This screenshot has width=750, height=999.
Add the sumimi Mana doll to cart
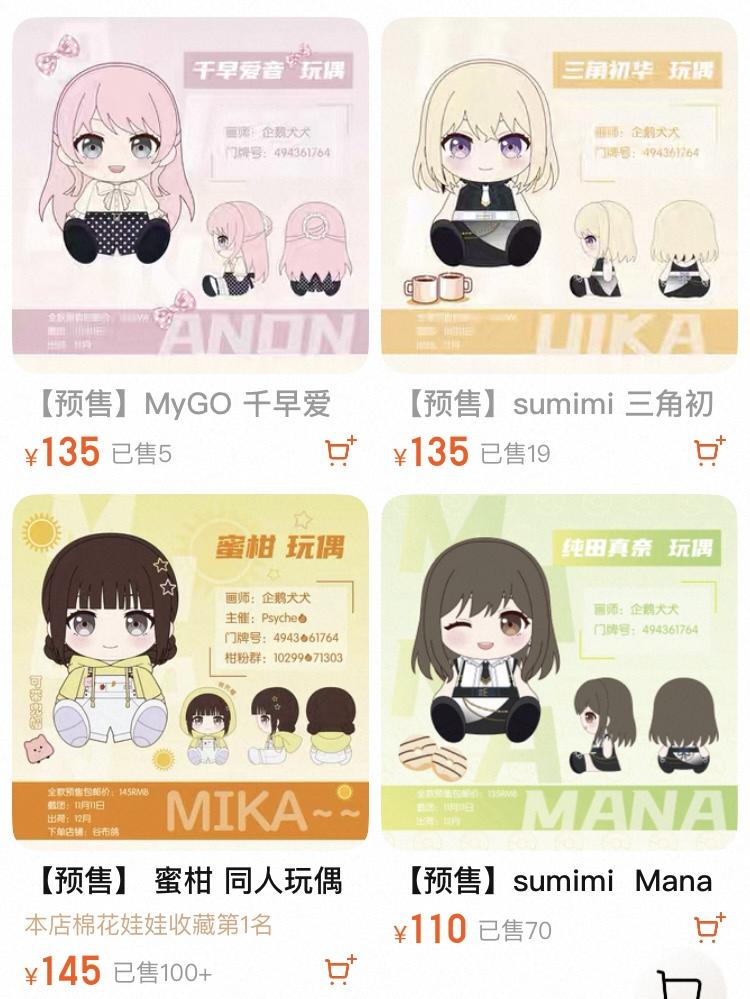point(709,928)
